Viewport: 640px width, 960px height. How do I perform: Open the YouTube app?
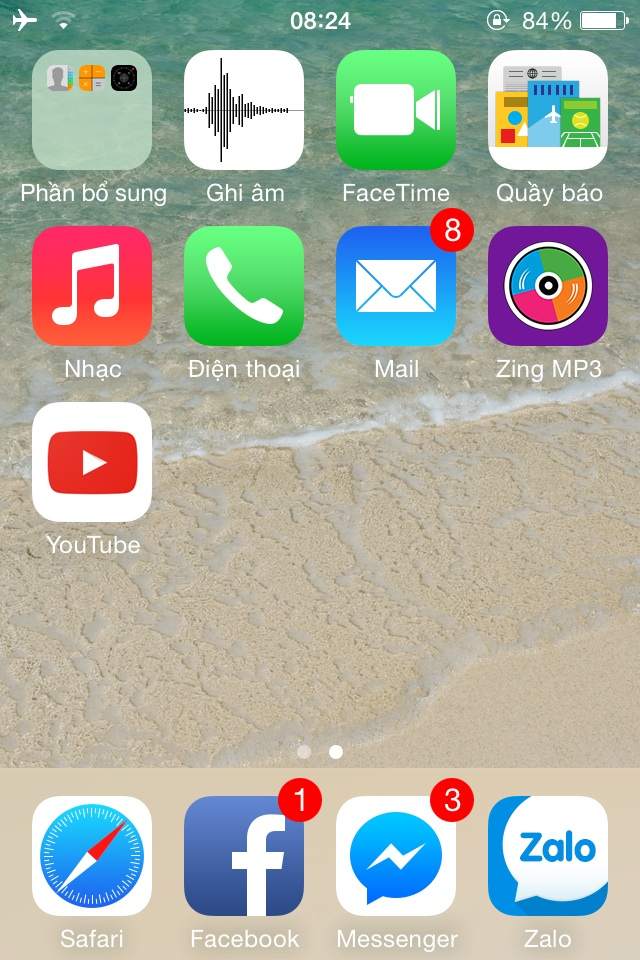point(92,462)
